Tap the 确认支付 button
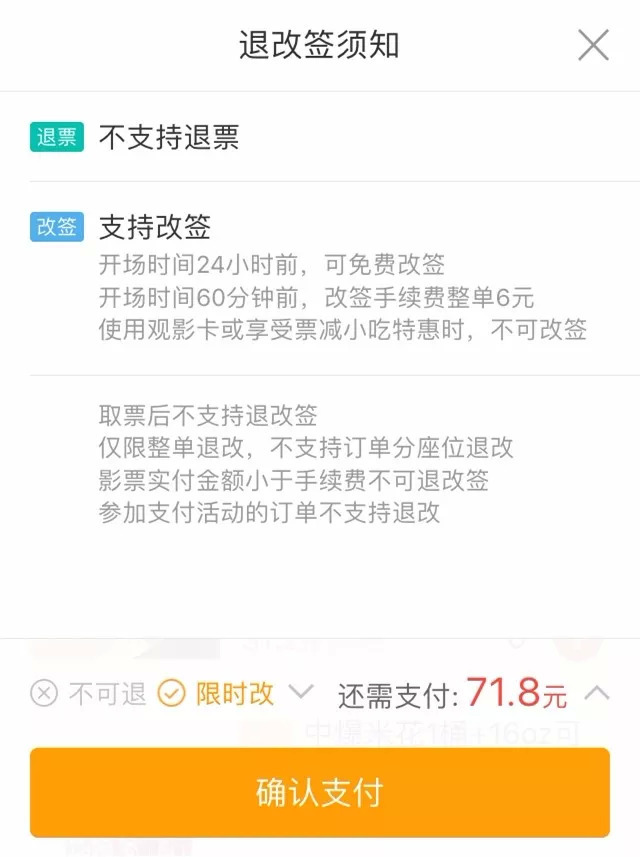The image size is (640, 857). (319, 792)
